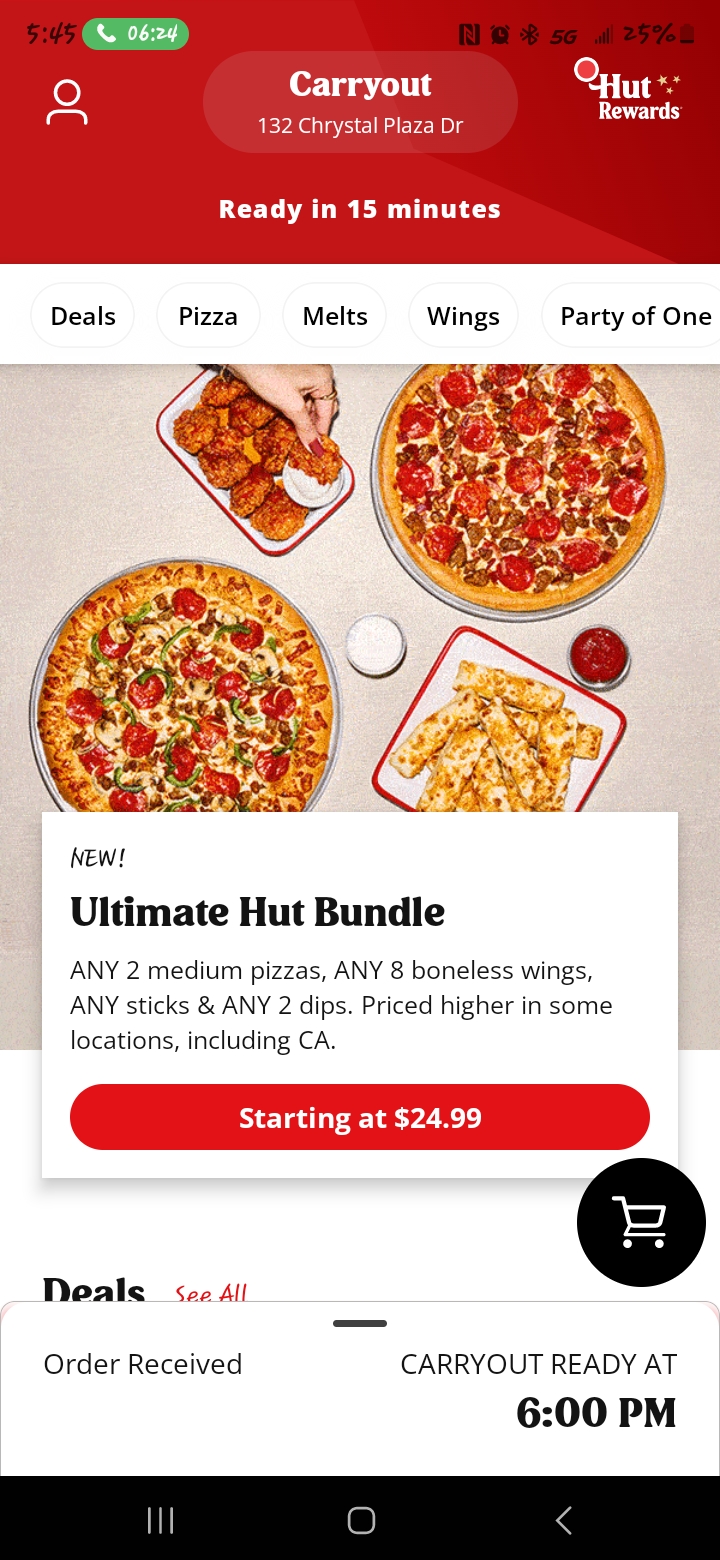Open See All deals link

click(x=208, y=1294)
